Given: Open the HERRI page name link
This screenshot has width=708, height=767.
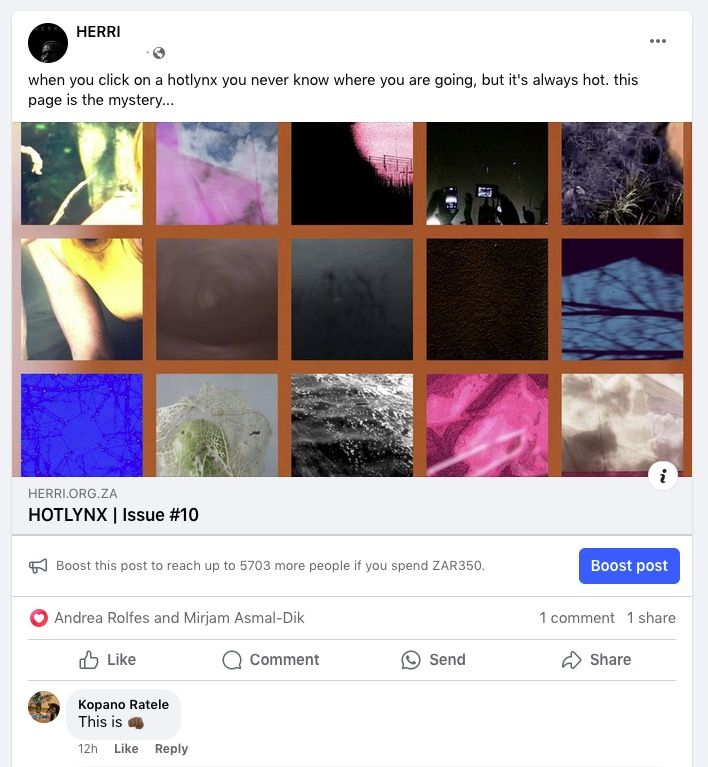Looking at the screenshot, I should pos(98,33).
